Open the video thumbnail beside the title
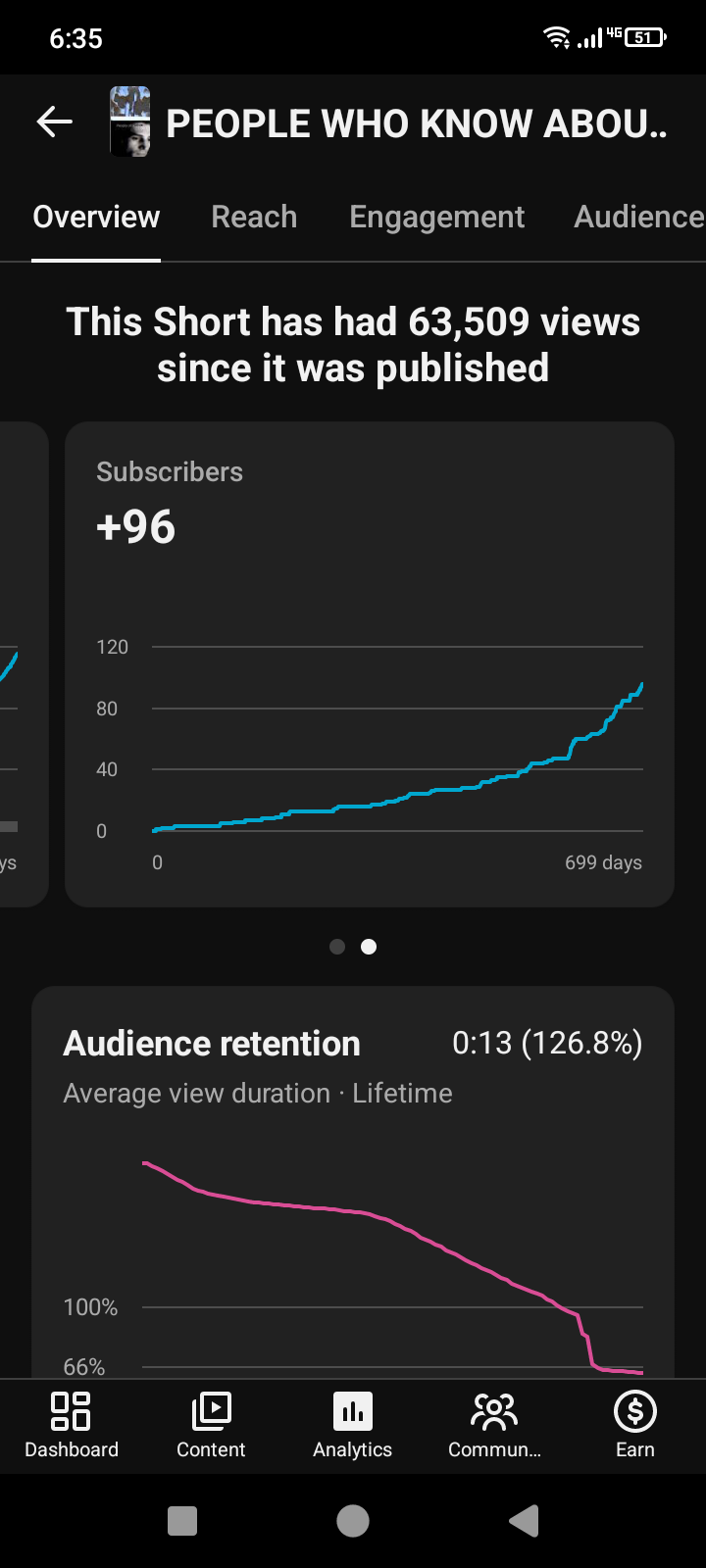The width and height of the screenshot is (706, 1568). 129,122
